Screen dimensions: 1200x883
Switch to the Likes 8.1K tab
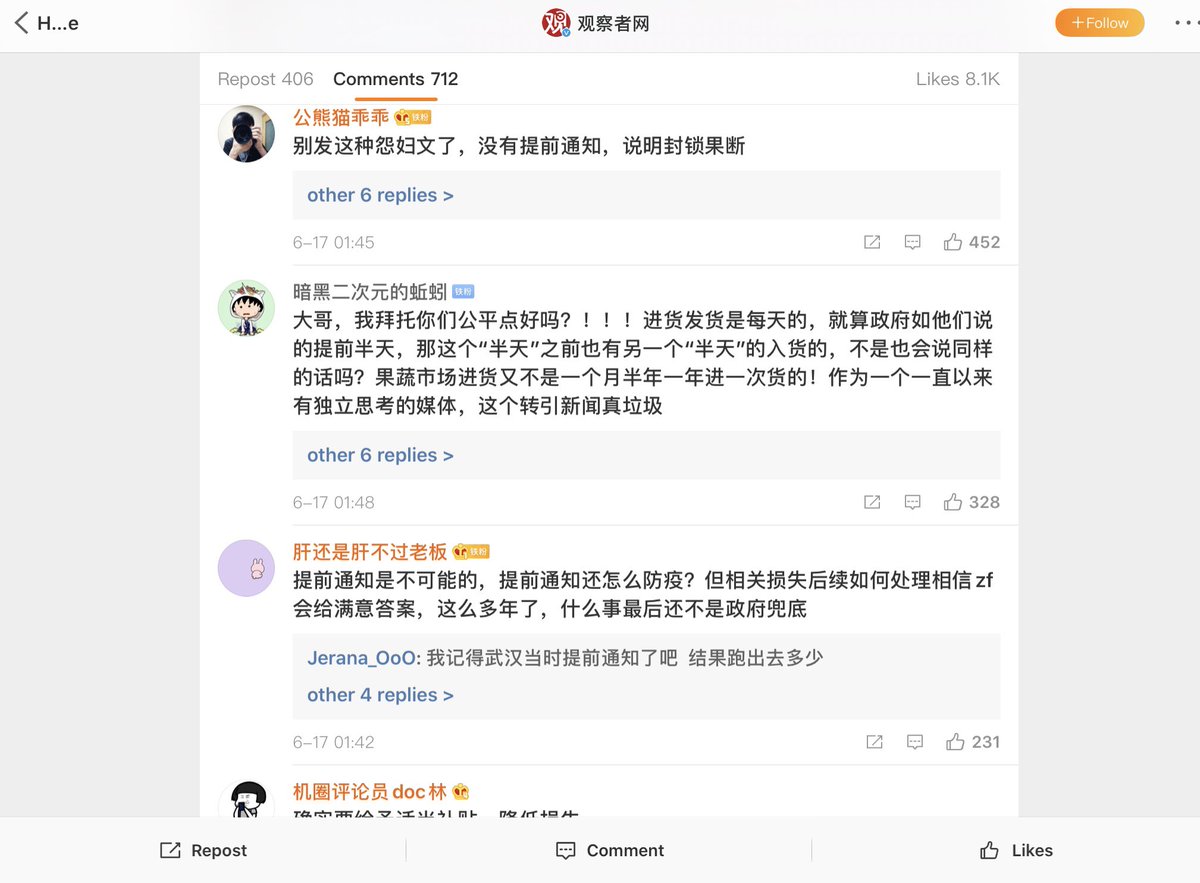click(957, 79)
